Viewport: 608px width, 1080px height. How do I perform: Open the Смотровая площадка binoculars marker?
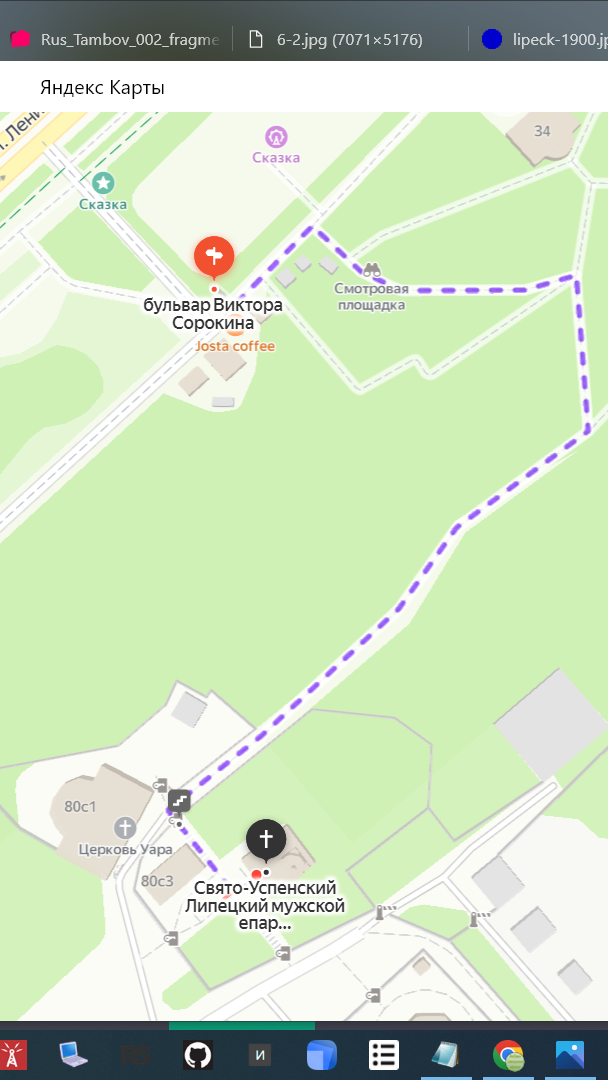(x=373, y=270)
